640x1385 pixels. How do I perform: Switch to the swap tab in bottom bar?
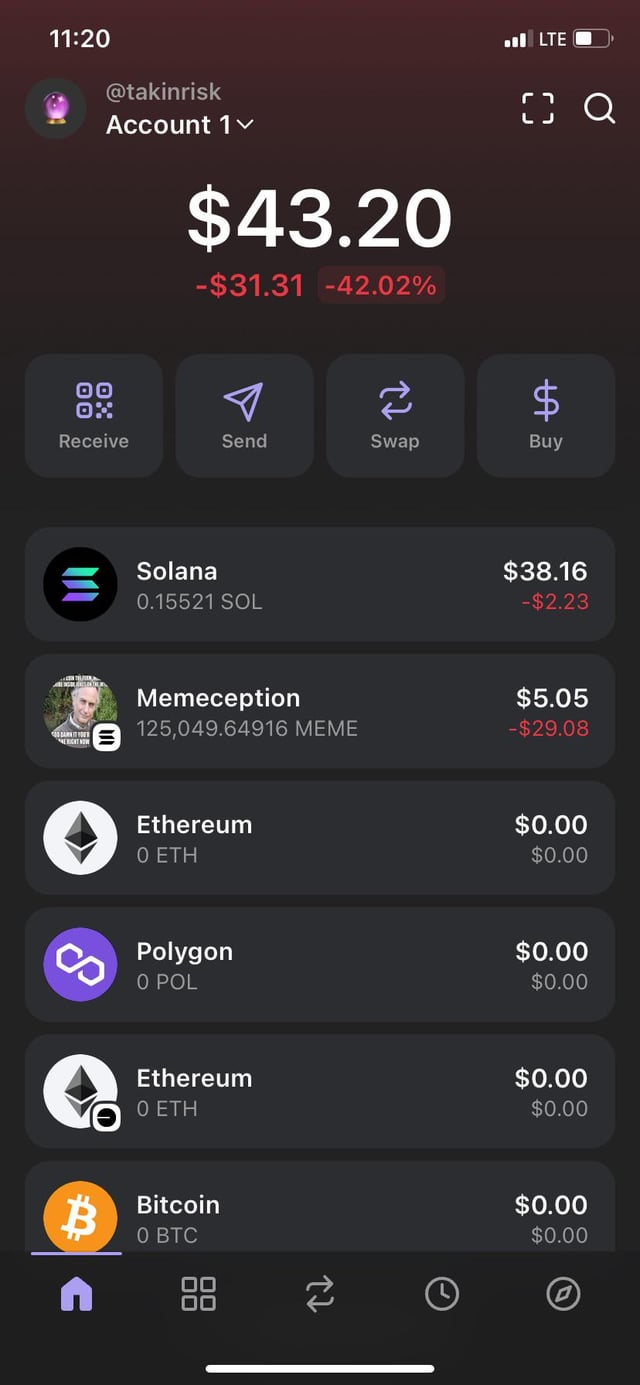(x=320, y=1294)
